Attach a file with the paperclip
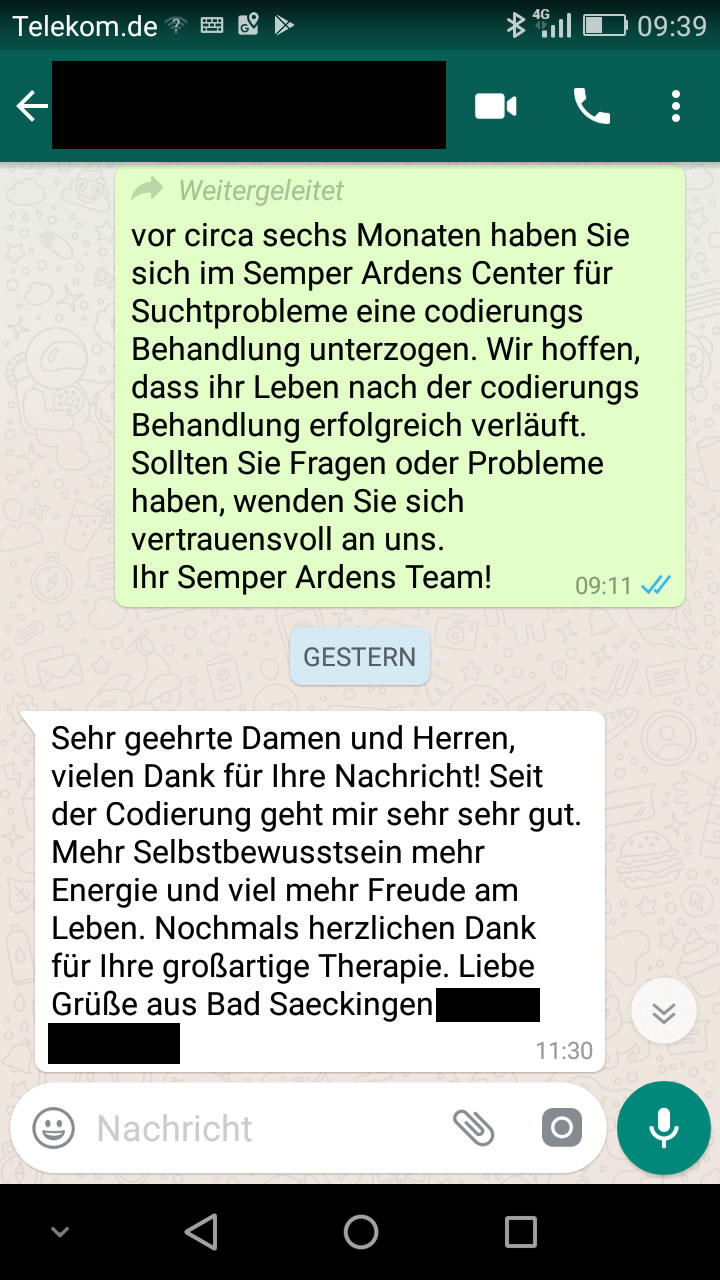 (474, 1129)
